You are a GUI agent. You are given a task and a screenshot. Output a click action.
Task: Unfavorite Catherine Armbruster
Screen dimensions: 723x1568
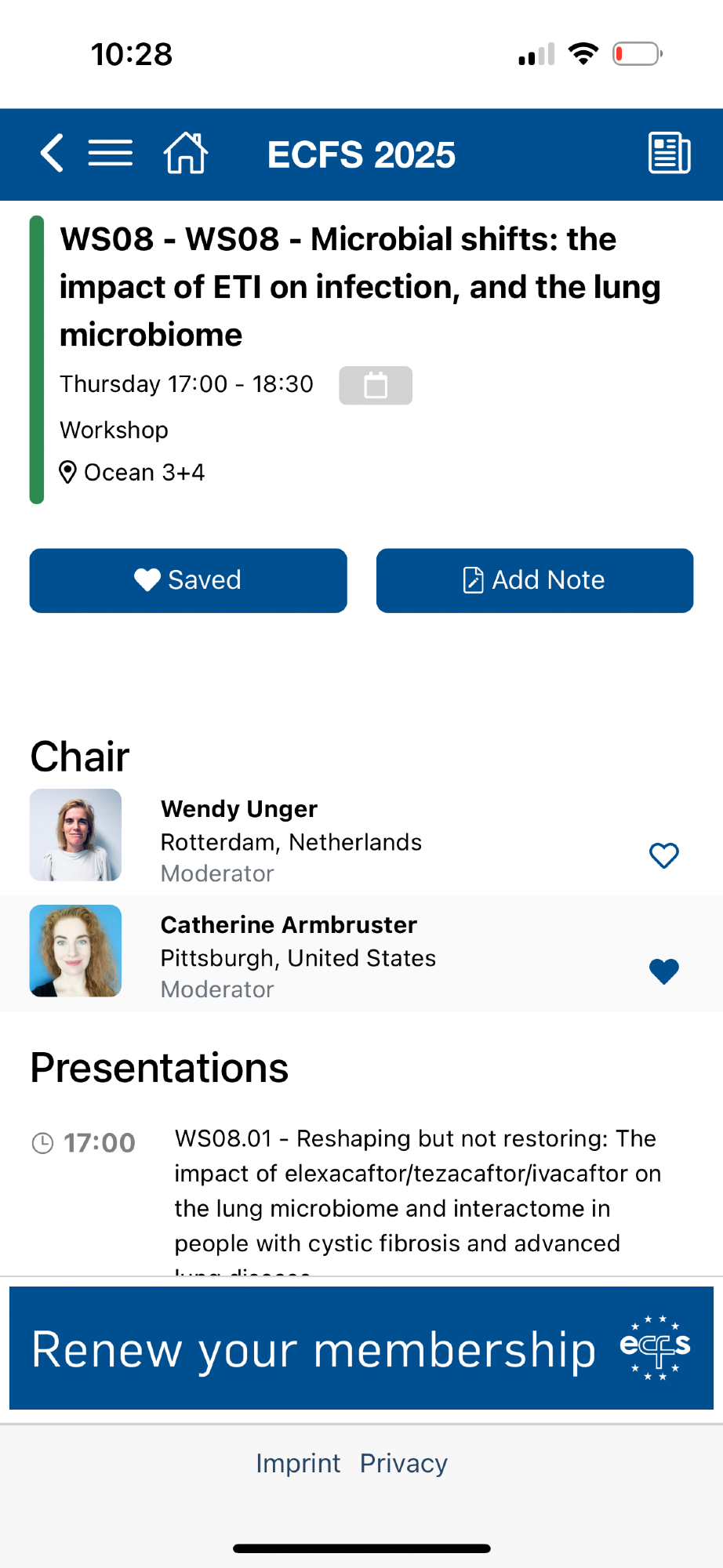click(663, 971)
